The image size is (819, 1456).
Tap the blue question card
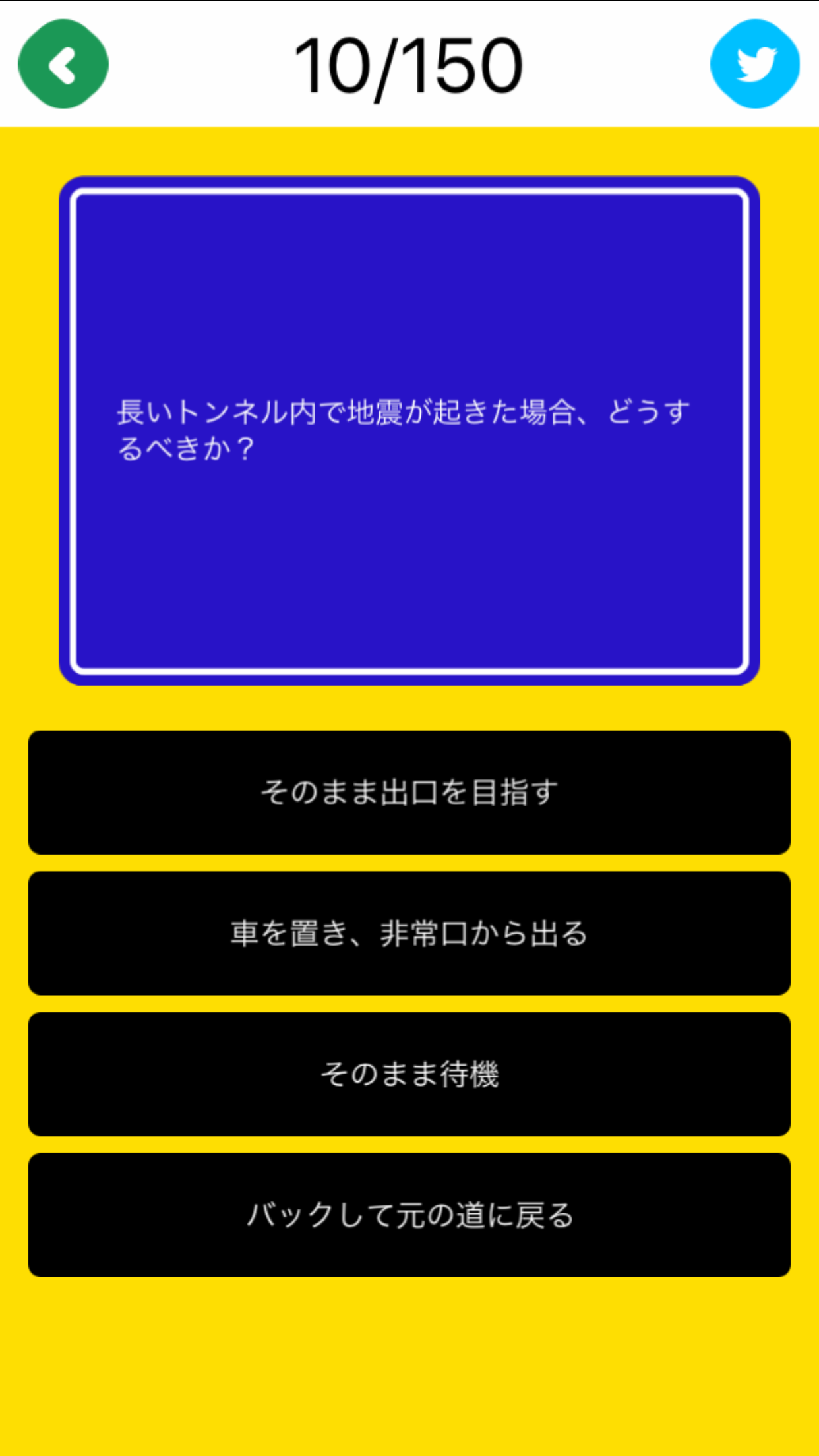coord(409,429)
